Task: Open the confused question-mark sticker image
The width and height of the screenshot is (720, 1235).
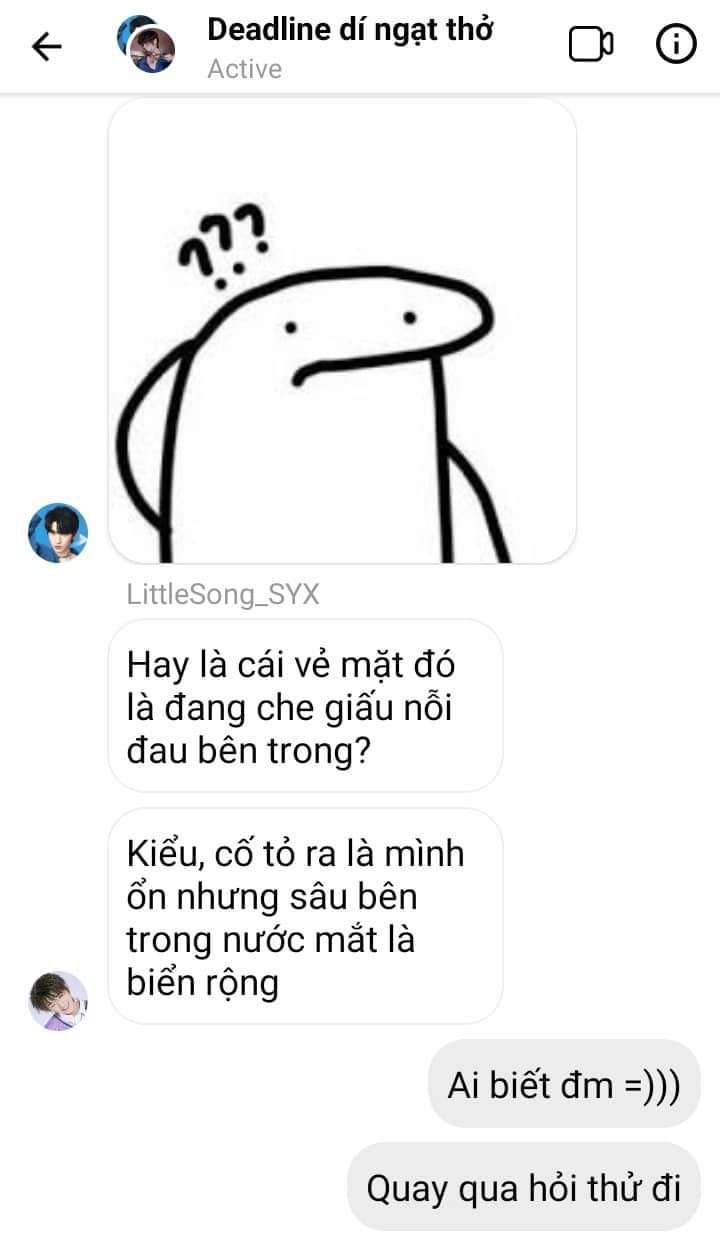Action: (342, 331)
